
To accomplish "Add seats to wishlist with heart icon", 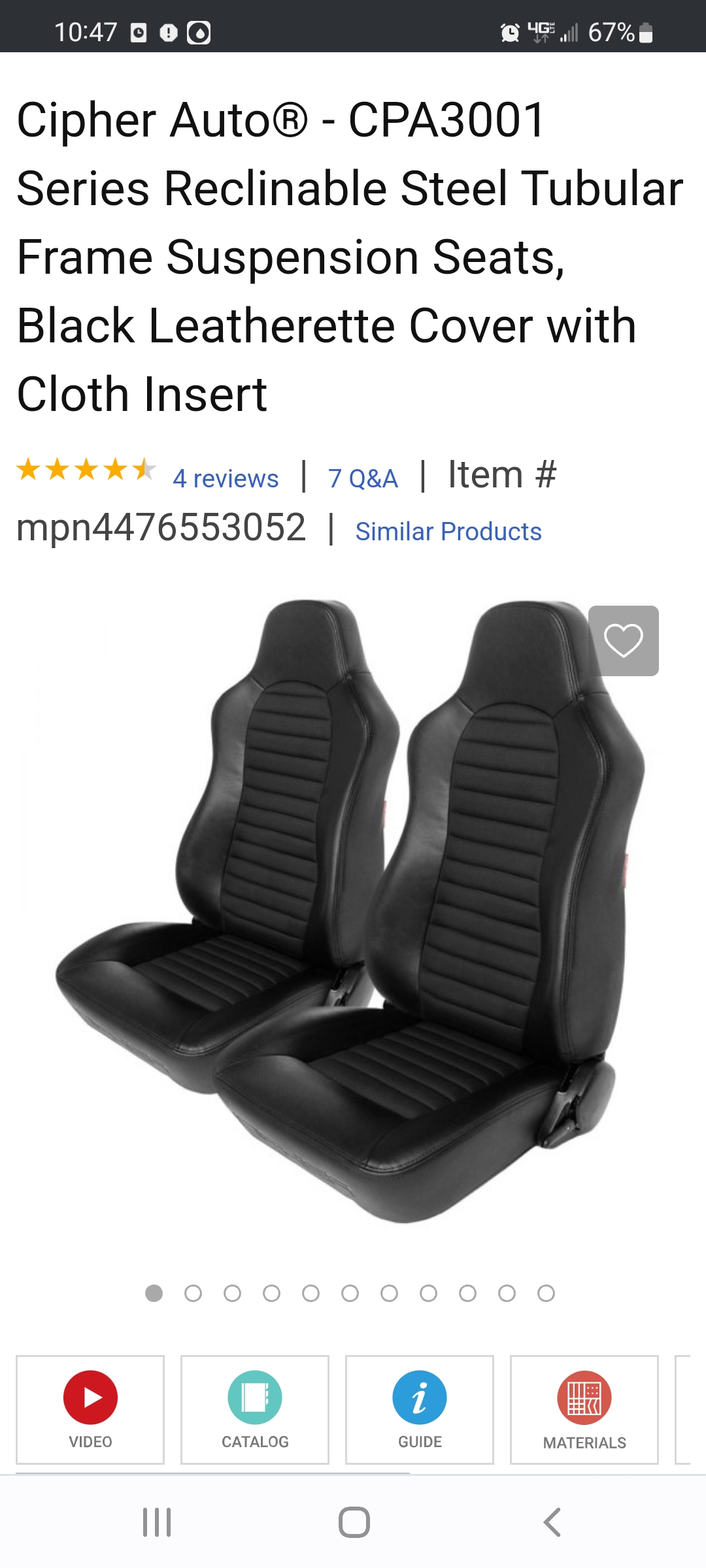I will pyautogui.click(x=623, y=640).
